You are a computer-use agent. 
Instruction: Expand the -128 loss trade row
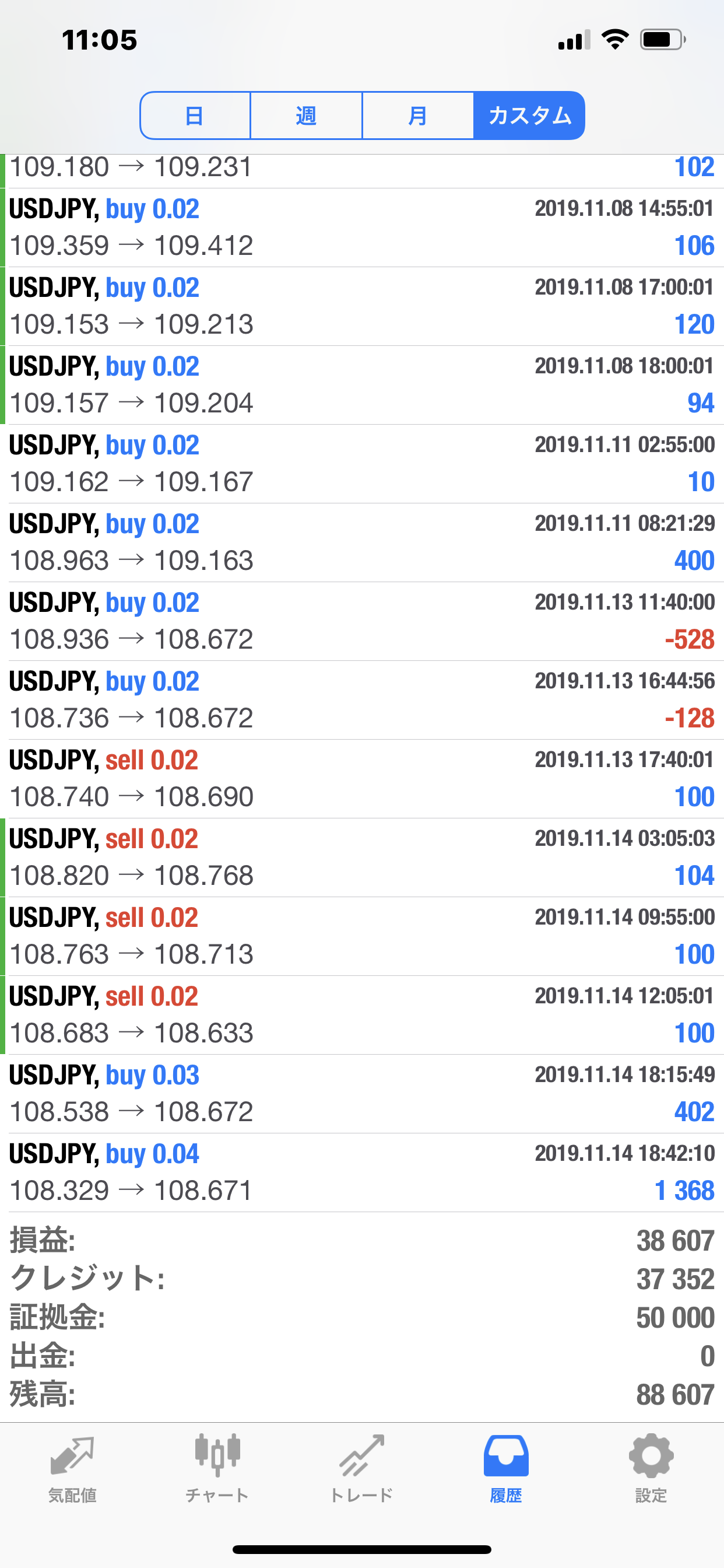click(x=362, y=700)
